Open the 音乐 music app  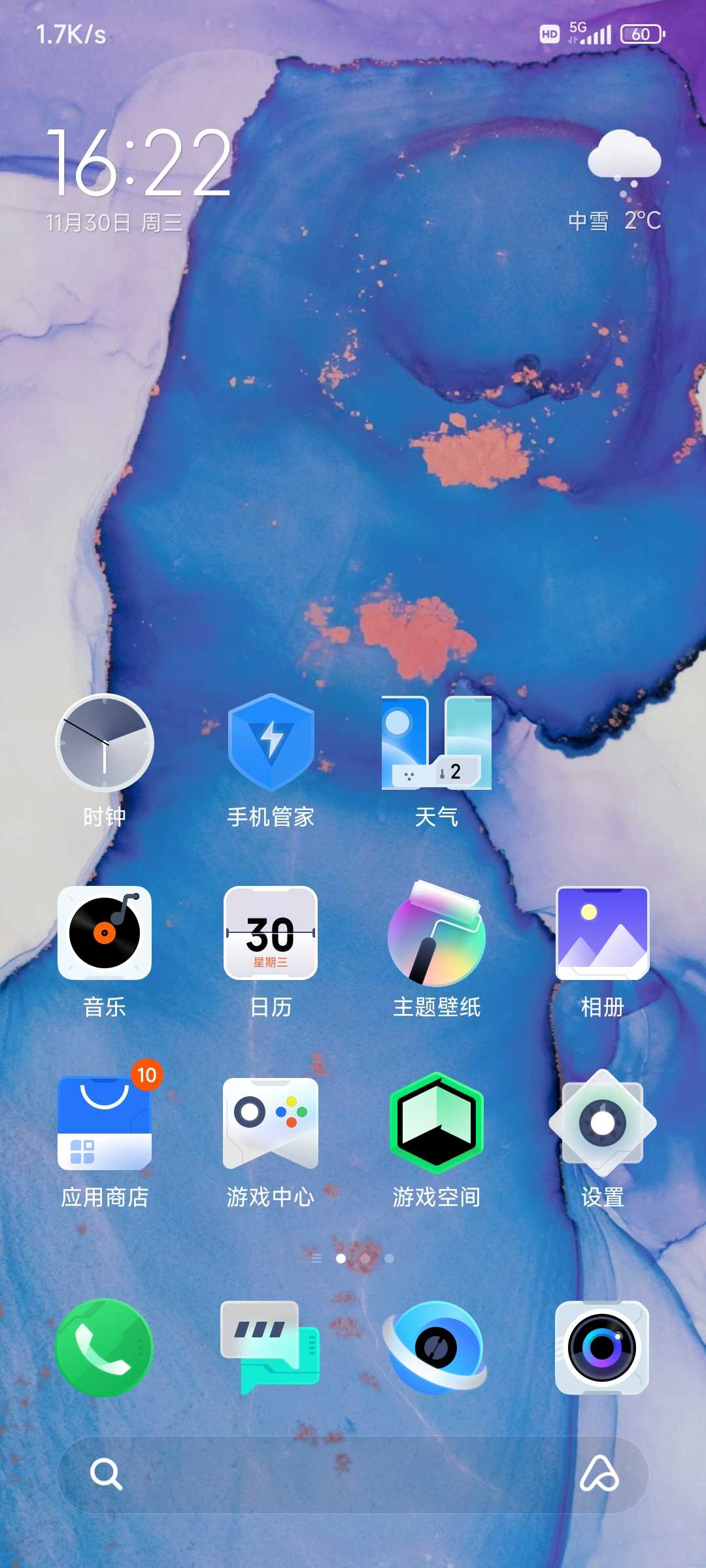pos(105,933)
